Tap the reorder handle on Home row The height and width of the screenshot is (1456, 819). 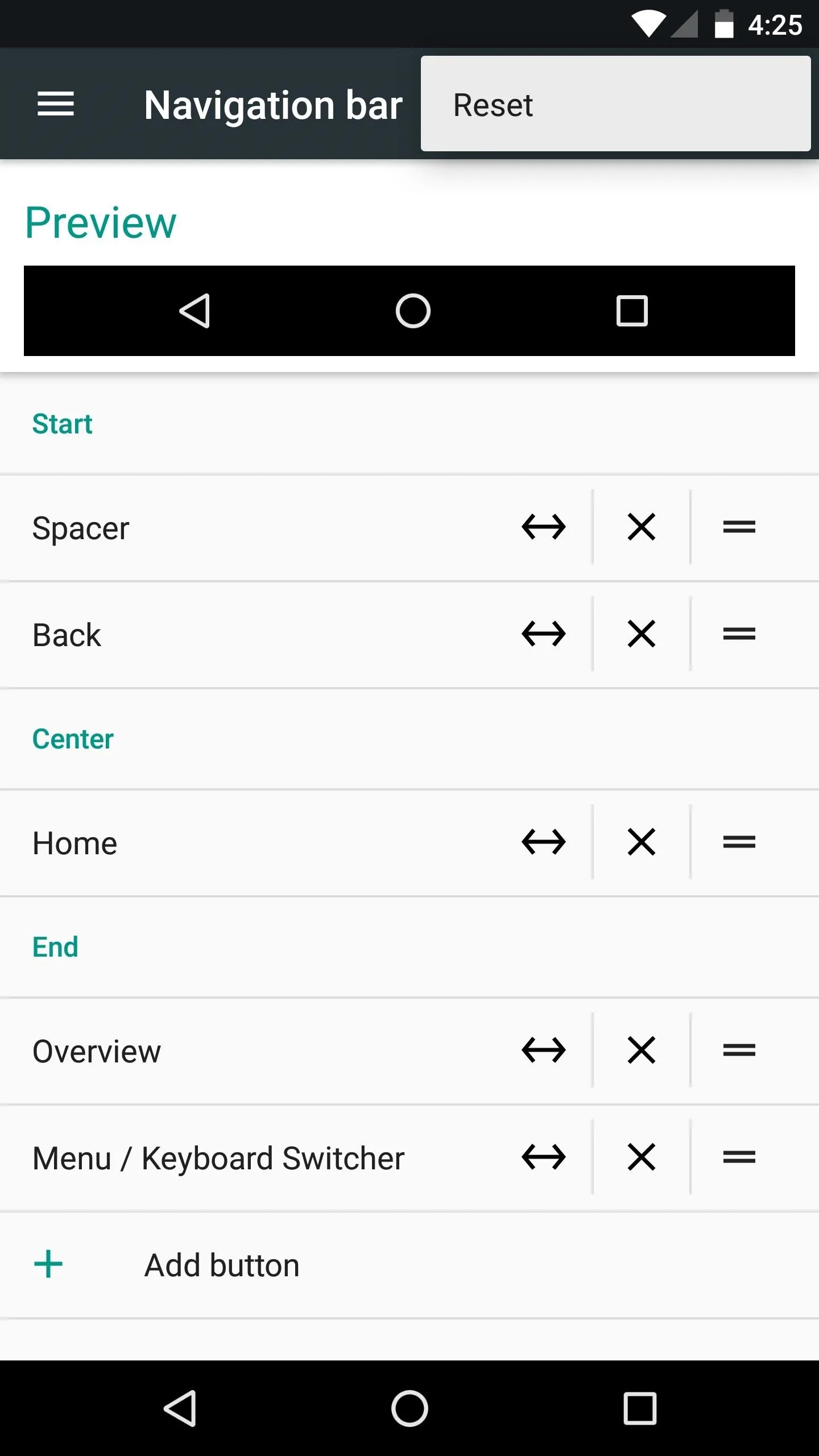click(739, 842)
